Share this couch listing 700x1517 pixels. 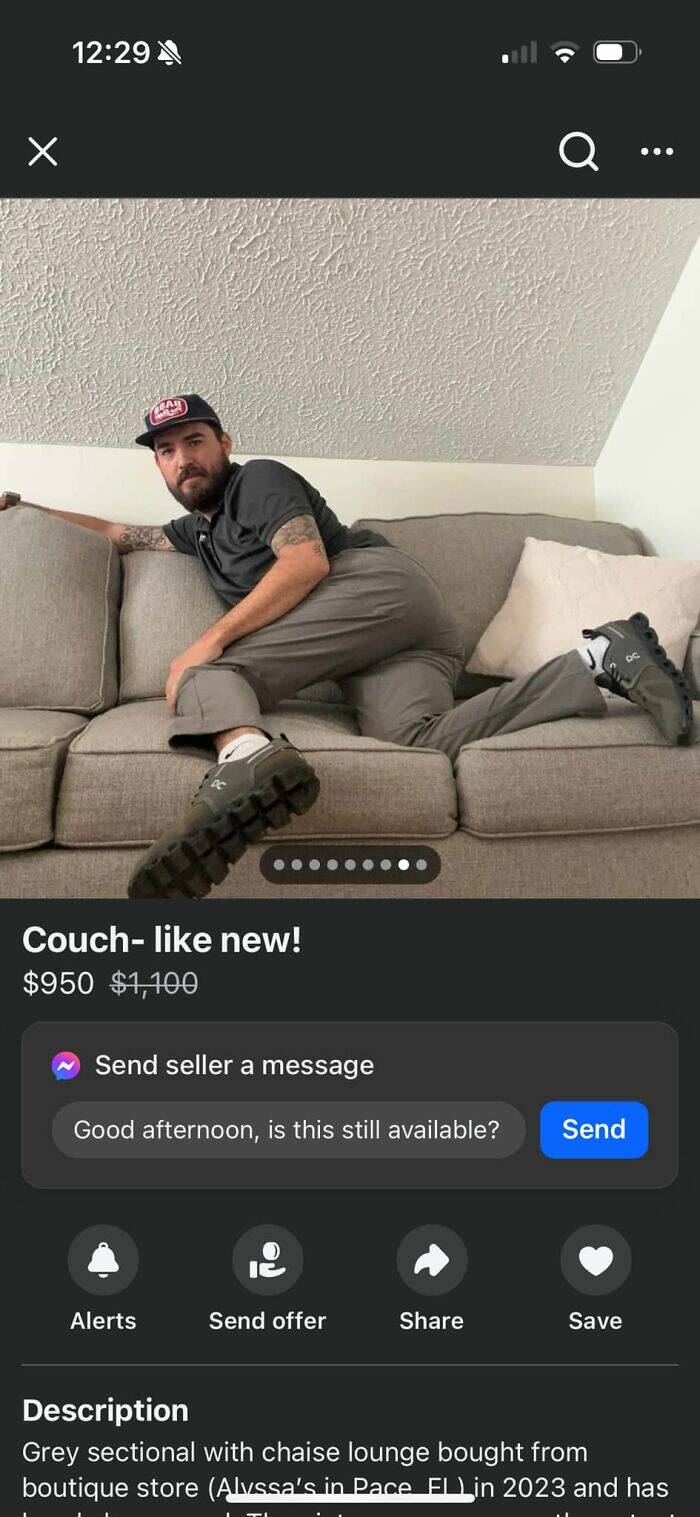pyautogui.click(x=431, y=1261)
